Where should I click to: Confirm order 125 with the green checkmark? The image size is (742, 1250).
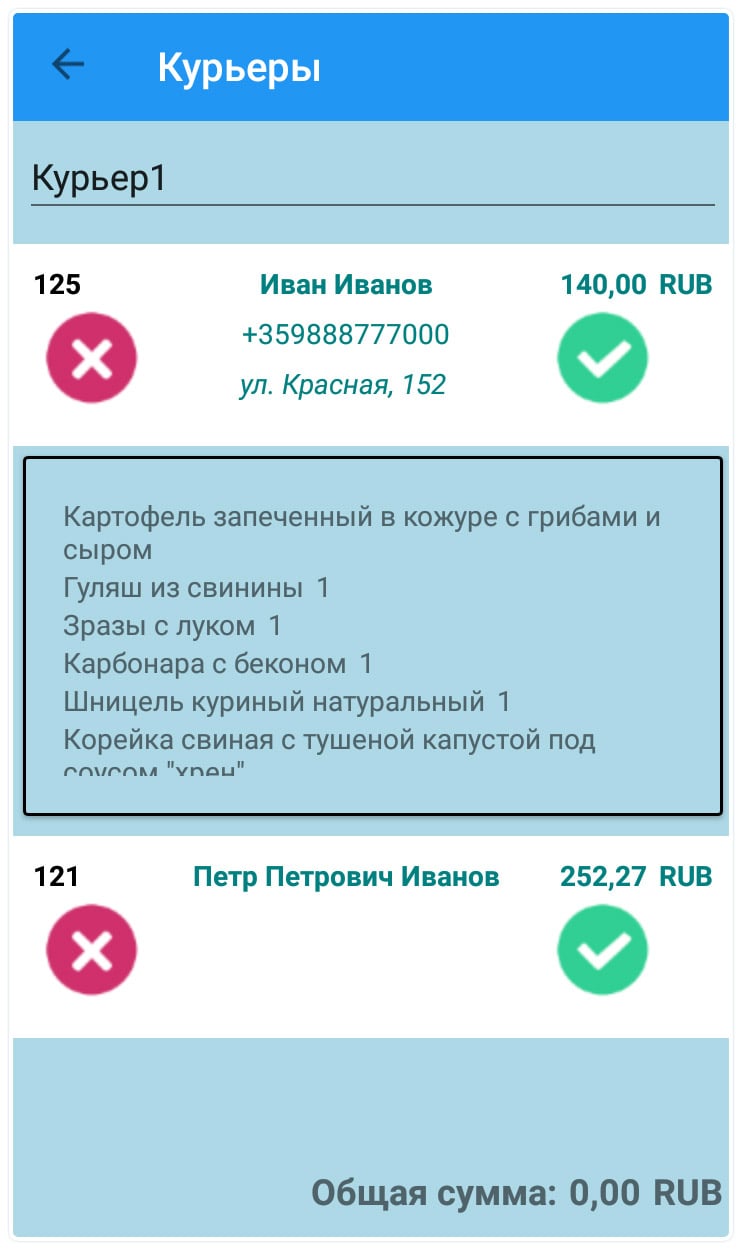coord(602,358)
